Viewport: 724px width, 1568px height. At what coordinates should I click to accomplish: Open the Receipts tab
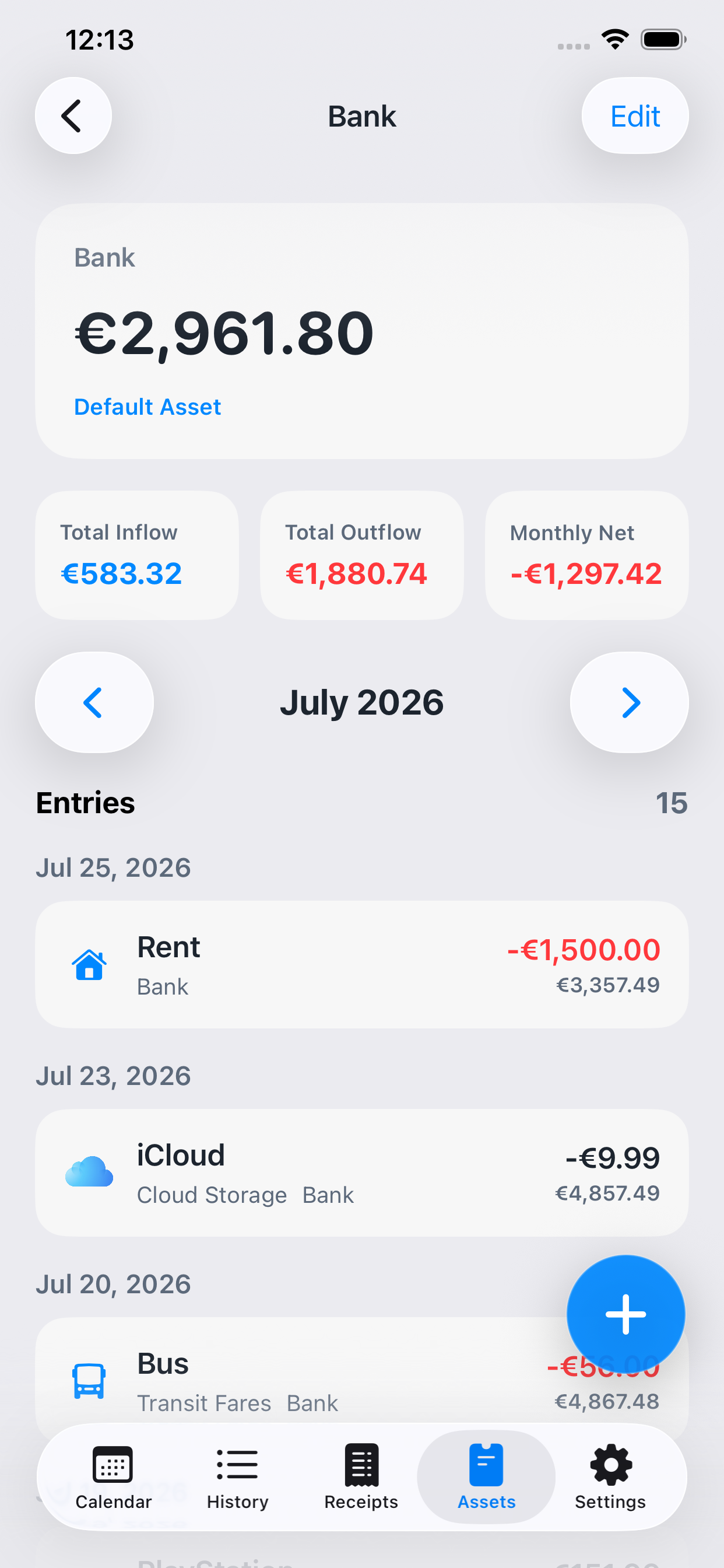tap(361, 1476)
